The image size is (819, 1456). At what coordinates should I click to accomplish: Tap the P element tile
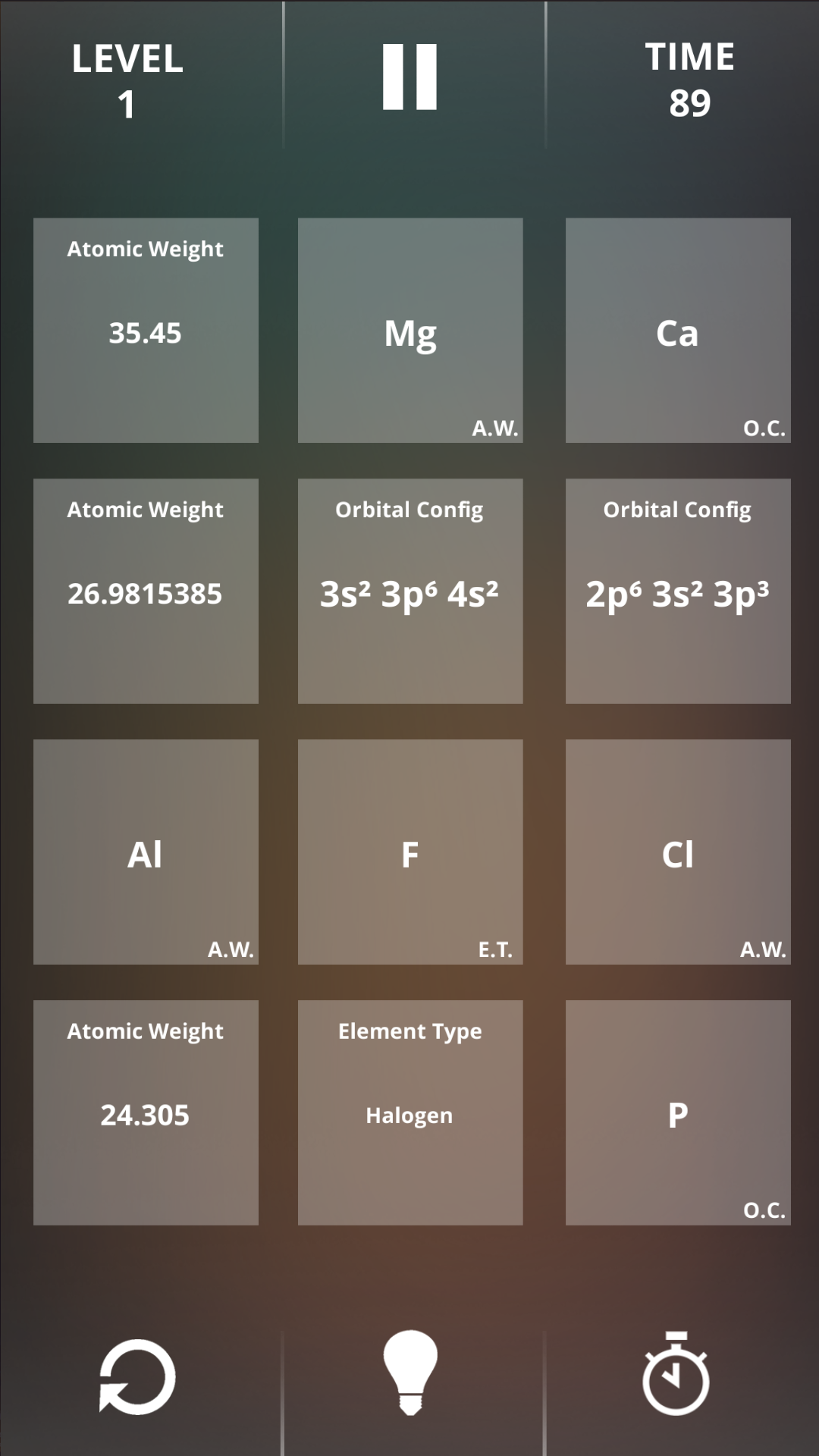[x=678, y=1112]
